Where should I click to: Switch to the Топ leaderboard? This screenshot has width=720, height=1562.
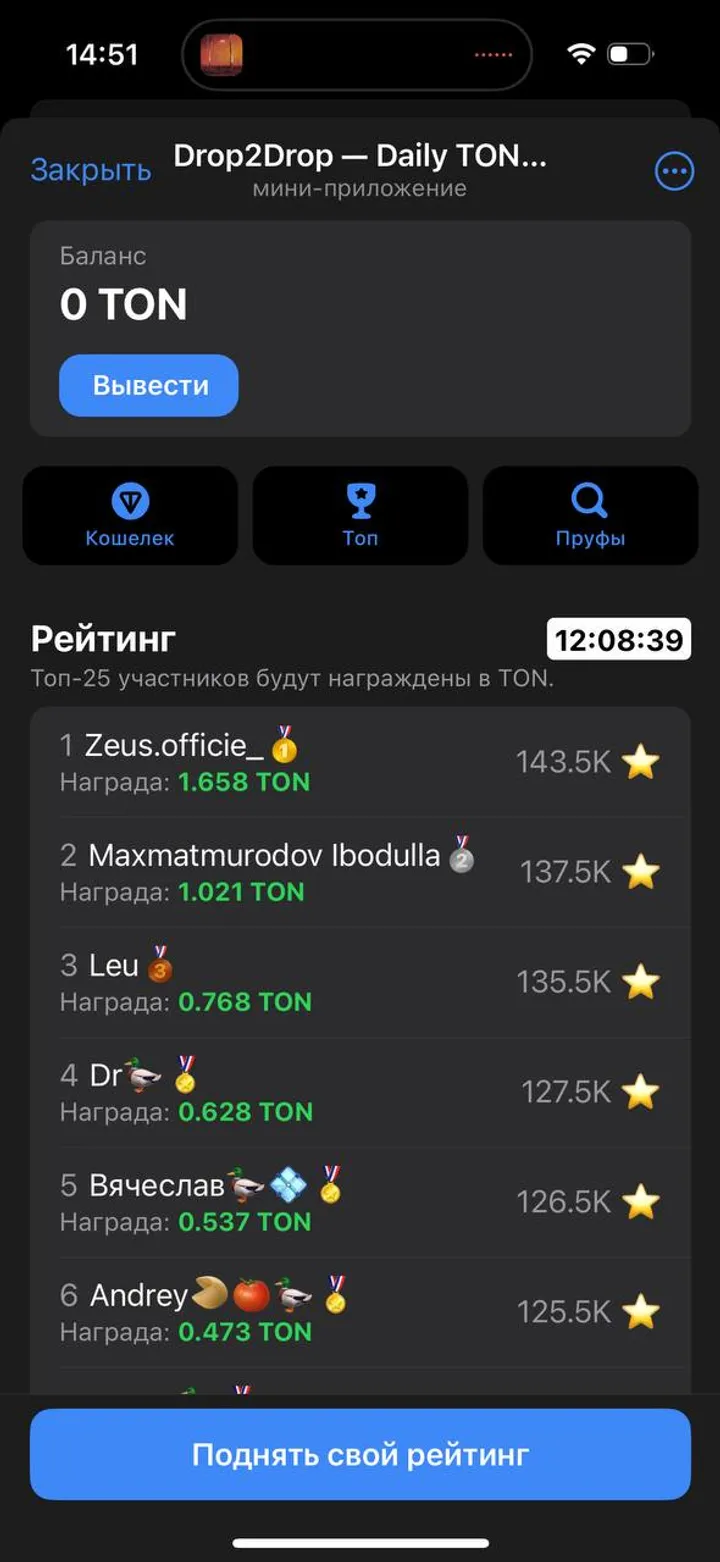pyautogui.click(x=360, y=516)
